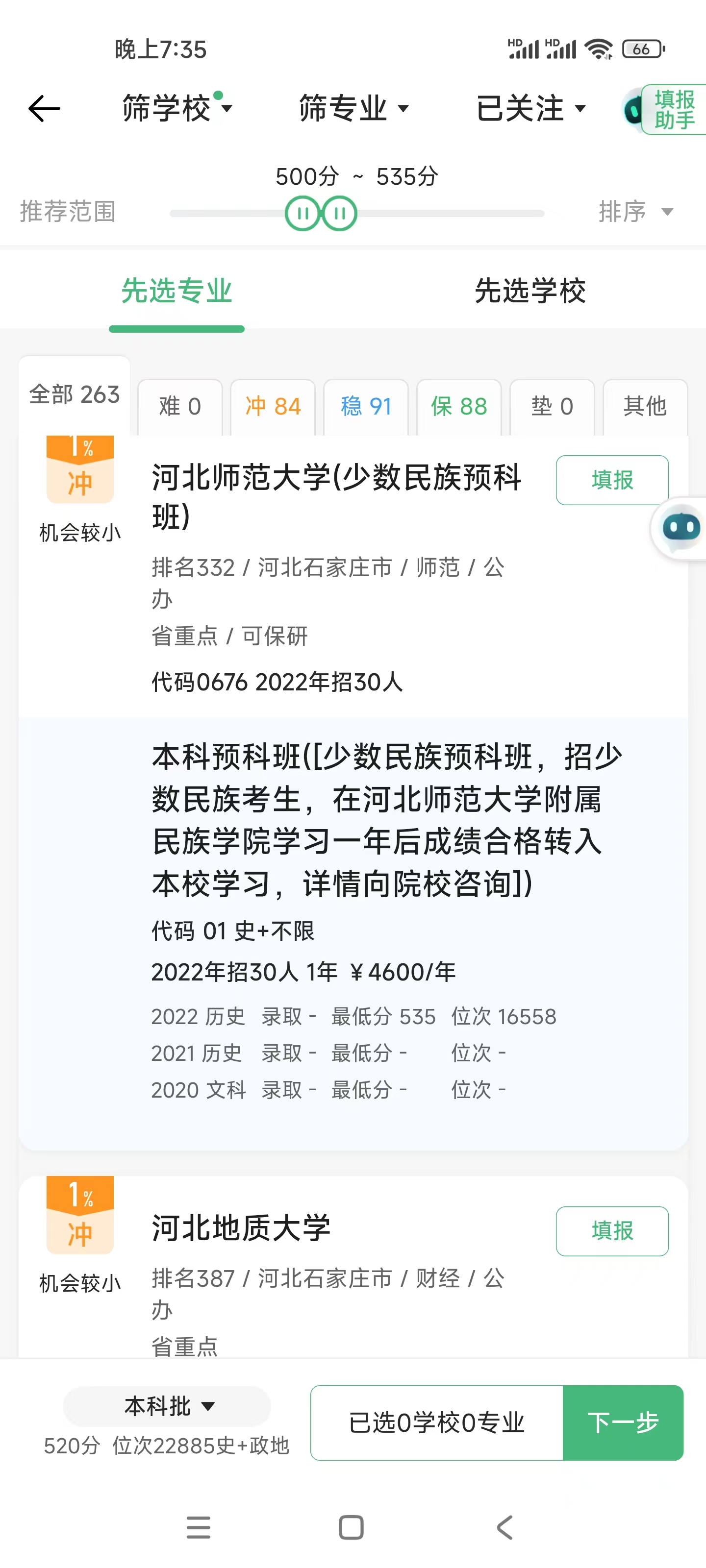Tap 填报 for 河北地质大学

click(x=611, y=1230)
